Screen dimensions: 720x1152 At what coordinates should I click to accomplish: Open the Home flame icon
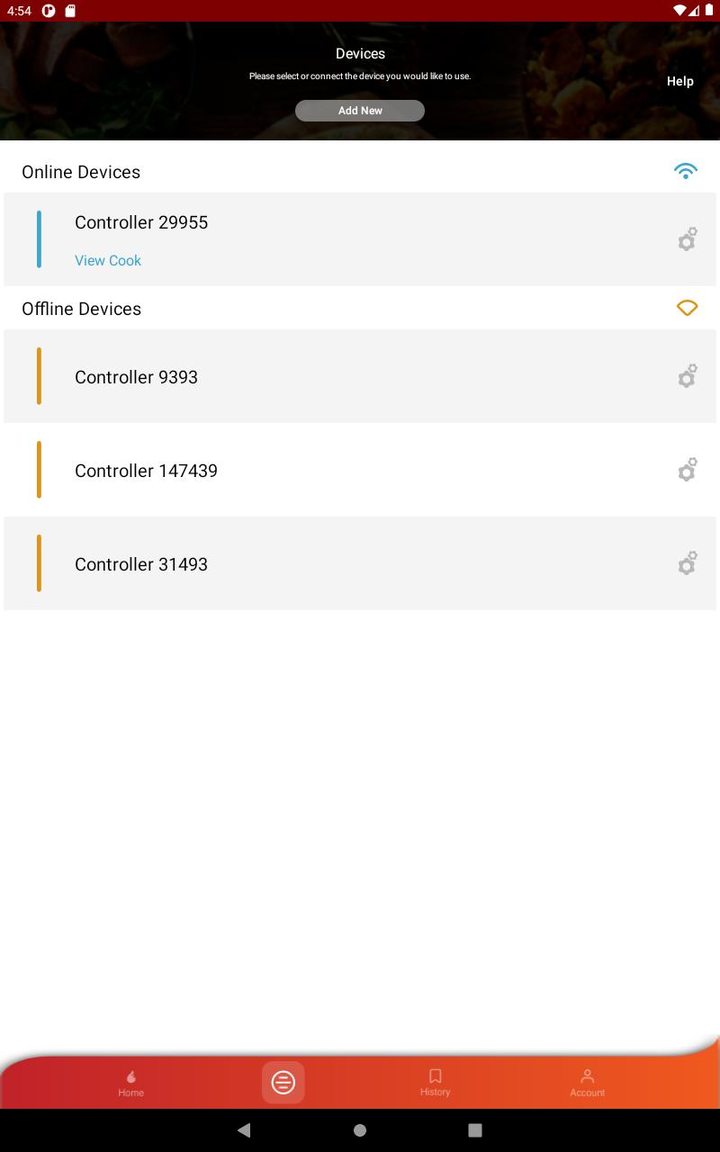click(131, 1075)
